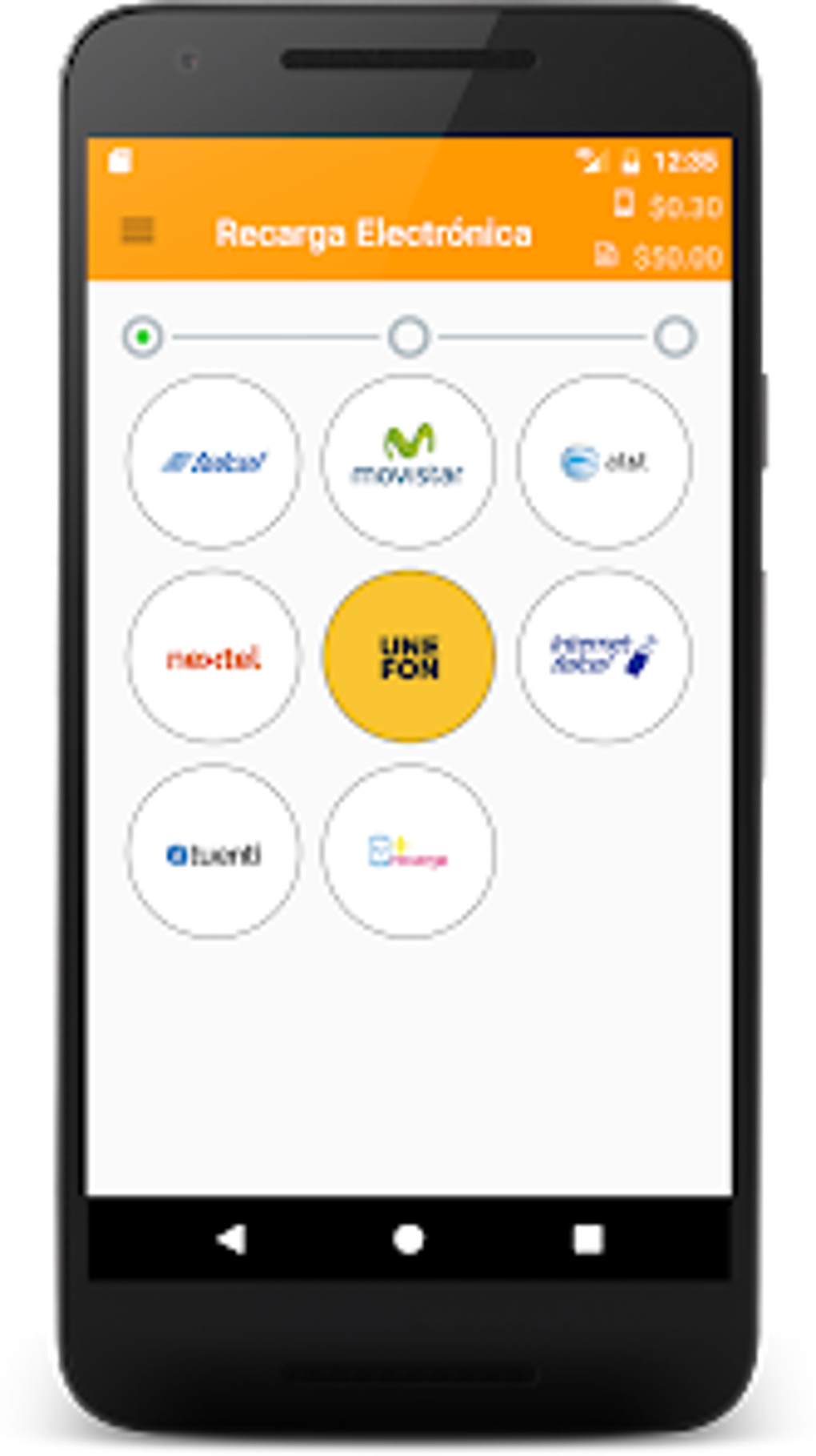Pick the AT&T carrier option

(604, 462)
